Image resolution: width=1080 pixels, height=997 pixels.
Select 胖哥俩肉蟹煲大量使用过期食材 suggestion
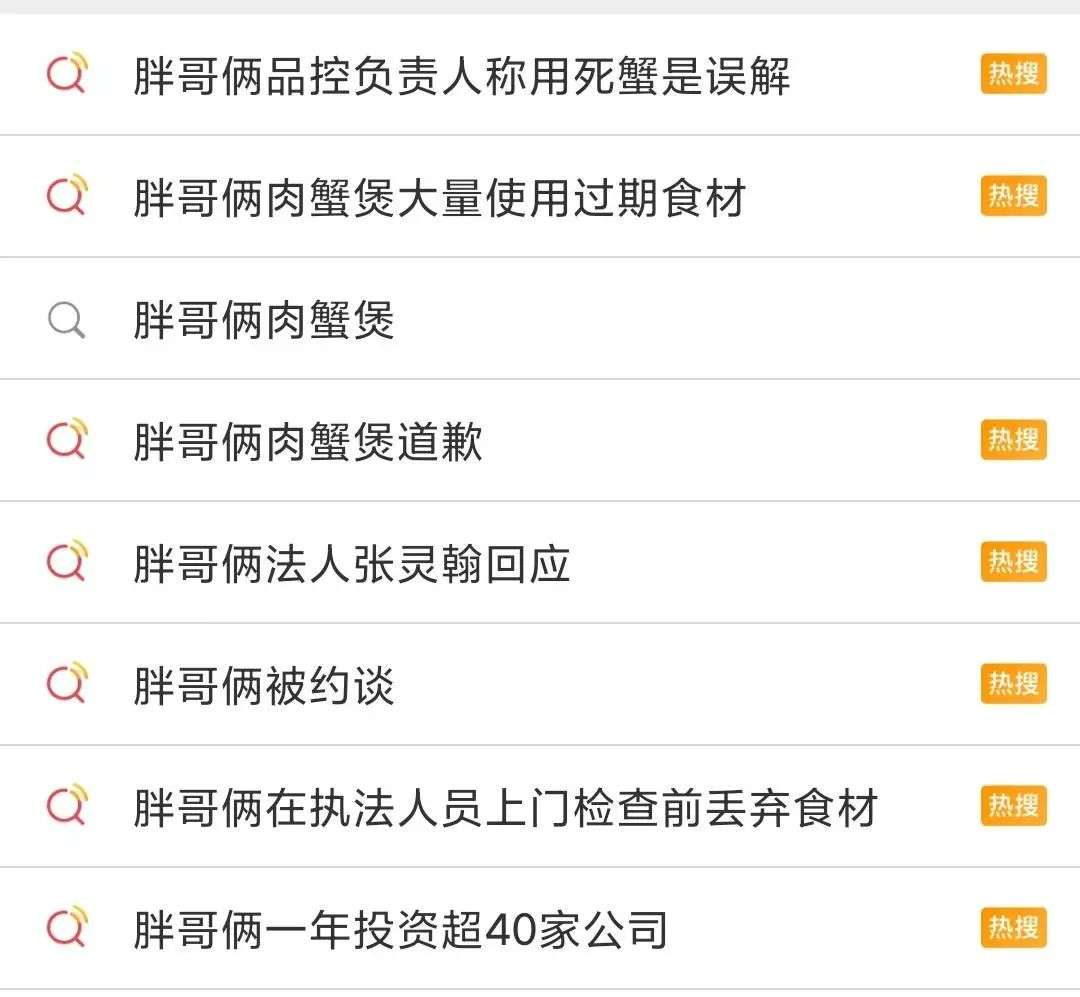coord(439,198)
